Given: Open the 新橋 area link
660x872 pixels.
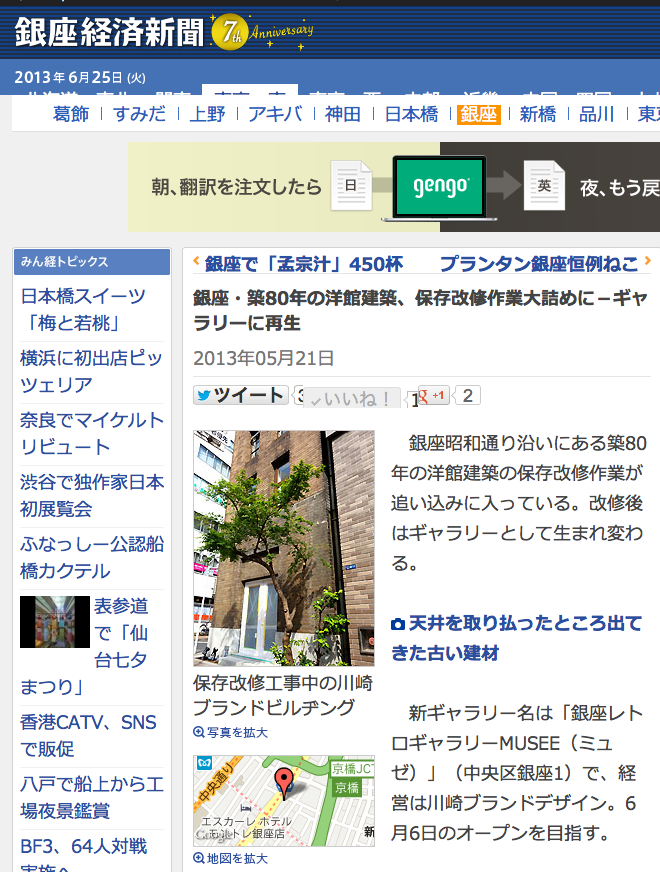Looking at the screenshot, I should tap(538, 114).
